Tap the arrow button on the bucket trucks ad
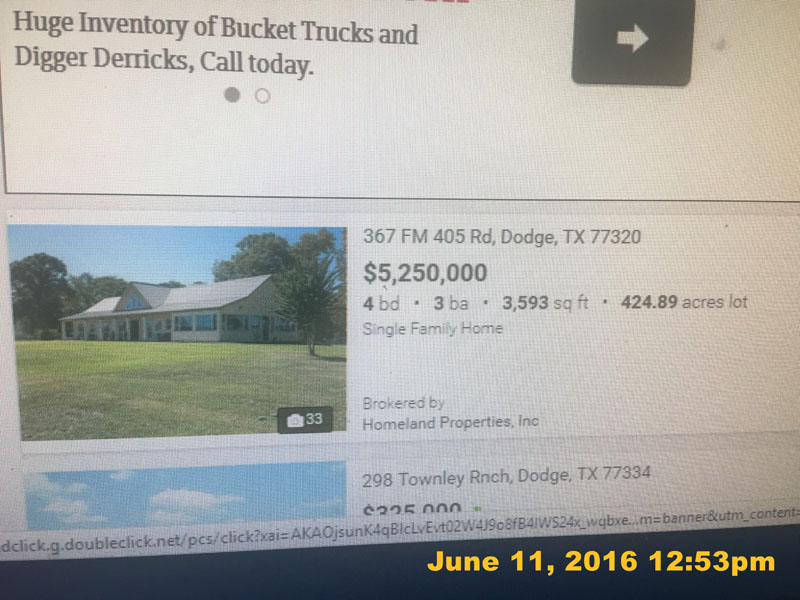 [x=632, y=40]
